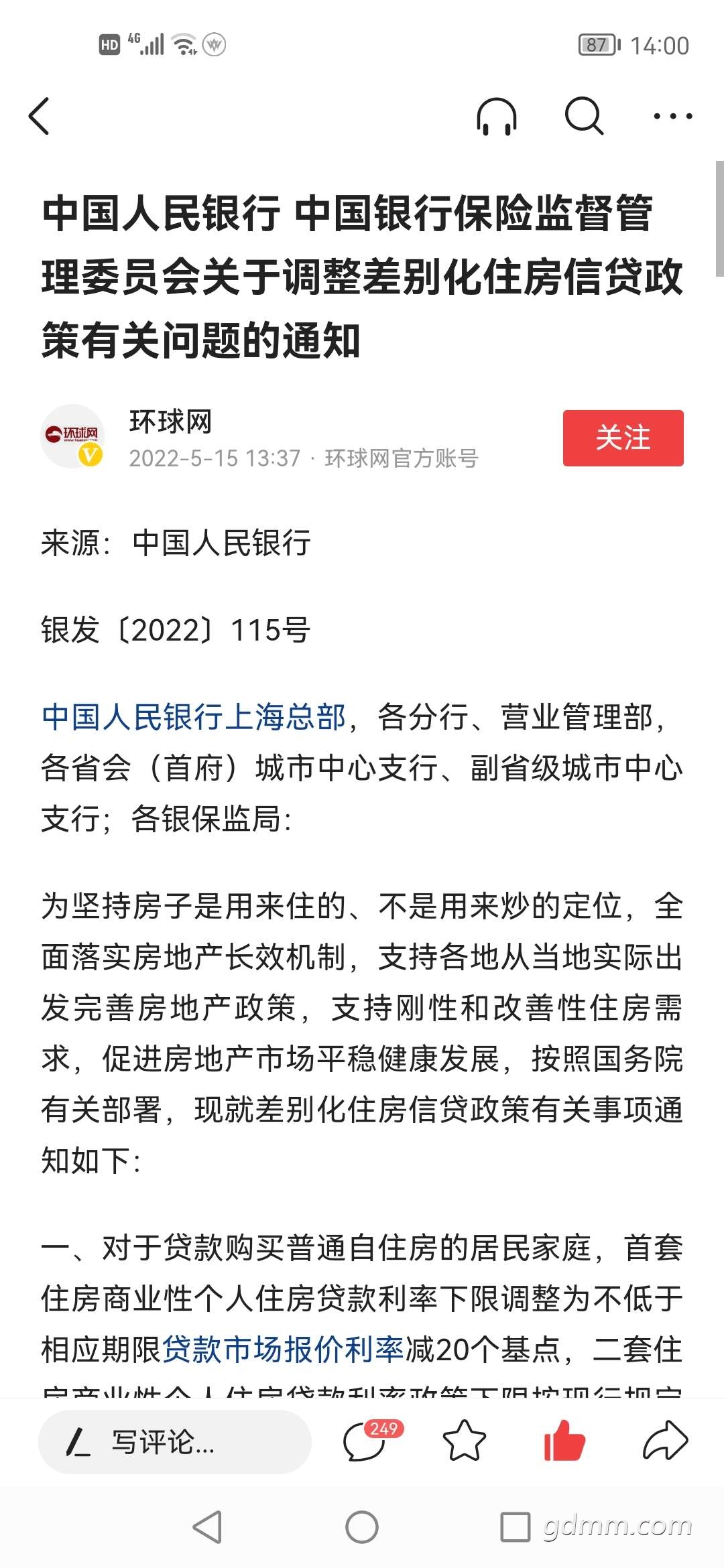Image resolution: width=724 pixels, height=1568 pixels.
Task: Open search with the magnifier icon
Action: click(x=584, y=116)
